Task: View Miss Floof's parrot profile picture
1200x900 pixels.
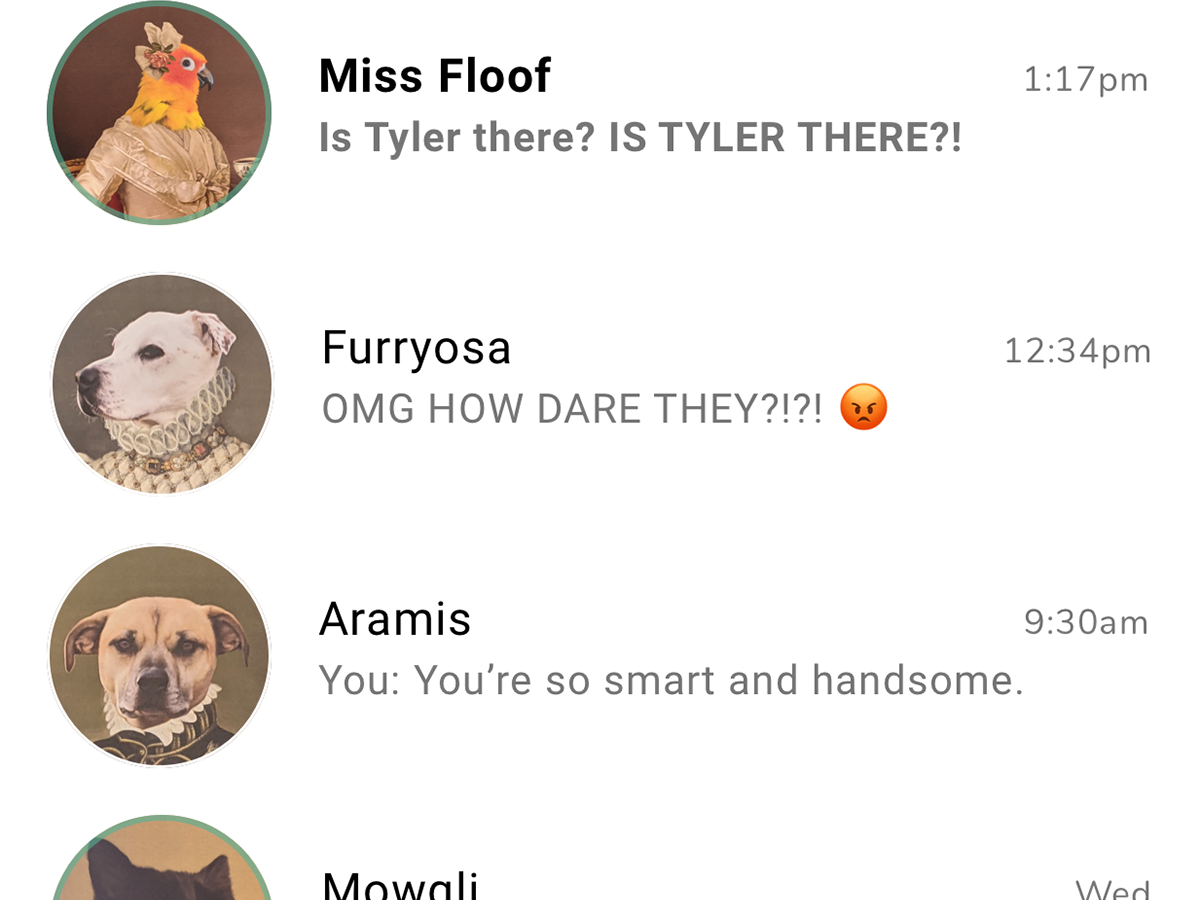Action: point(160,112)
